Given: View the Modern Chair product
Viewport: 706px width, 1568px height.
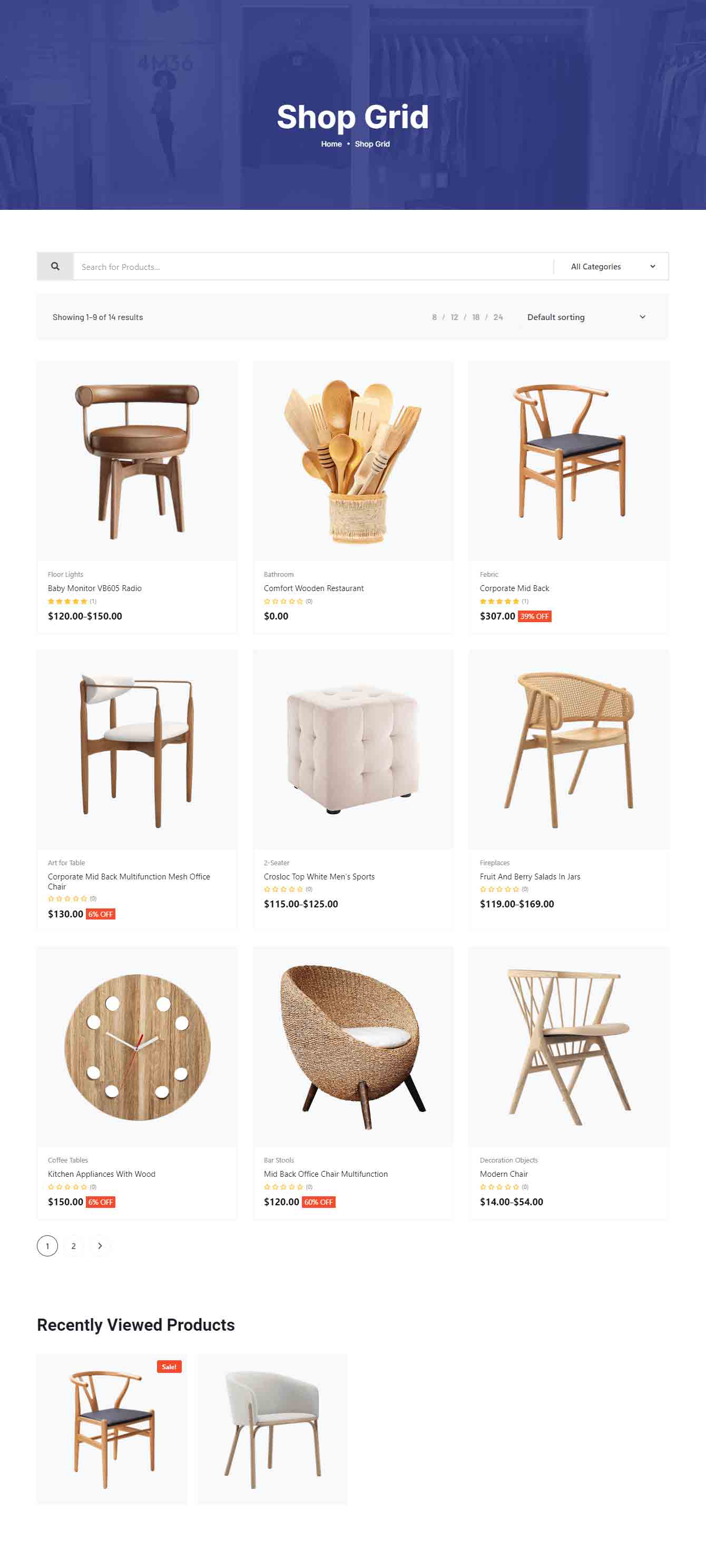Looking at the screenshot, I should click(x=504, y=1174).
